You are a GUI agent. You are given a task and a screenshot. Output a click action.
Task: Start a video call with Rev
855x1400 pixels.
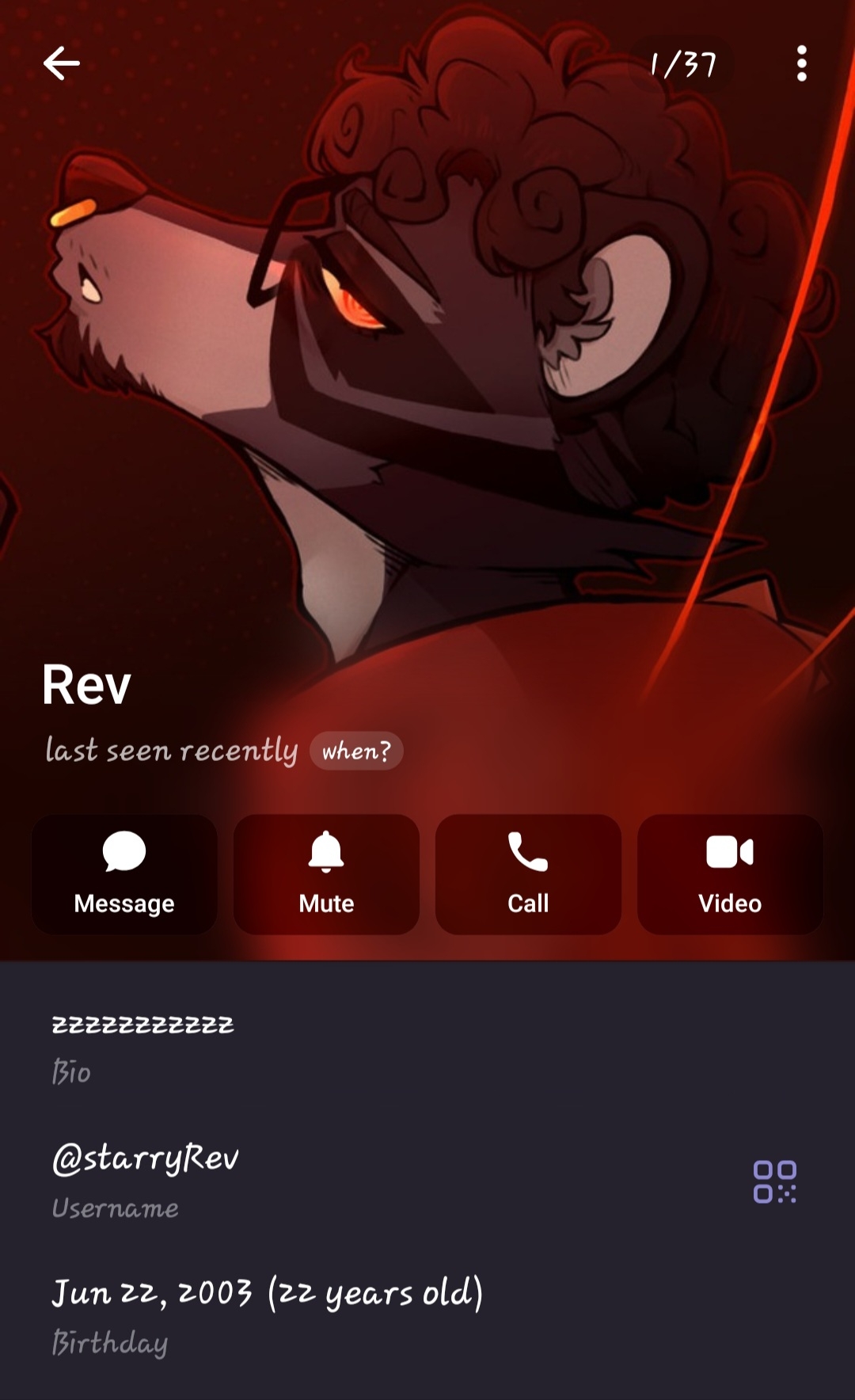click(x=730, y=874)
